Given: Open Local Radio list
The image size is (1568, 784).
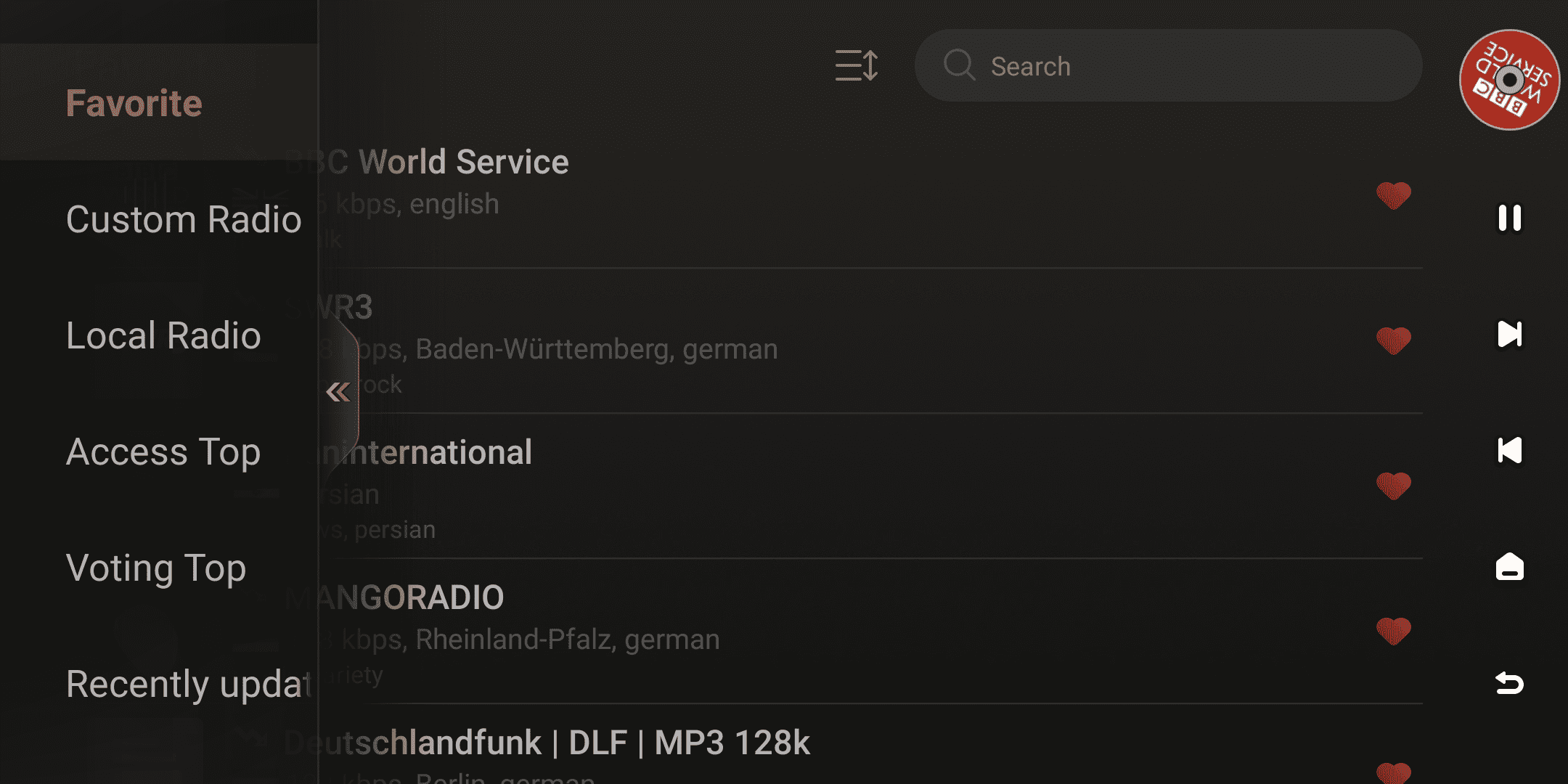Looking at the screenshot, I should coord(163,335).
